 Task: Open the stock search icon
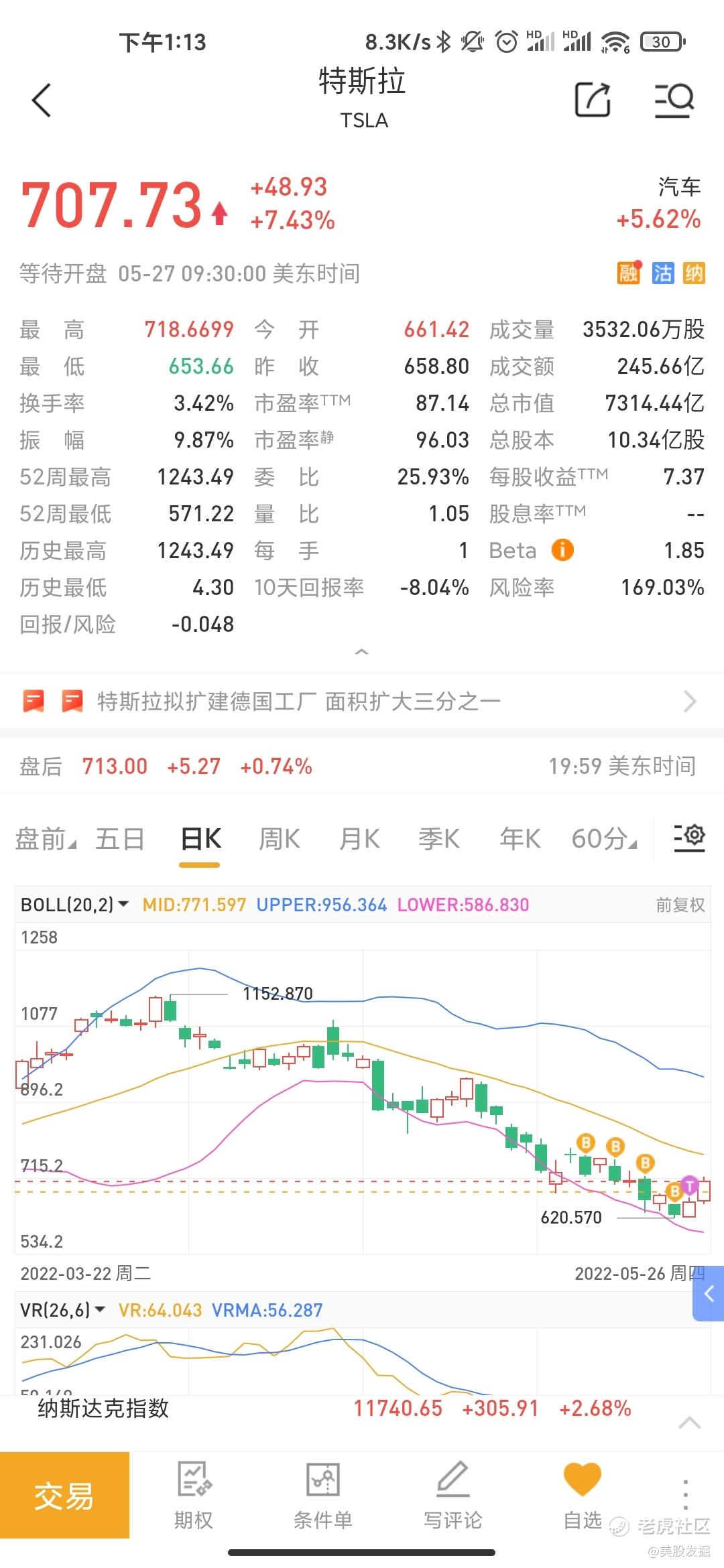tap(674, 101)
